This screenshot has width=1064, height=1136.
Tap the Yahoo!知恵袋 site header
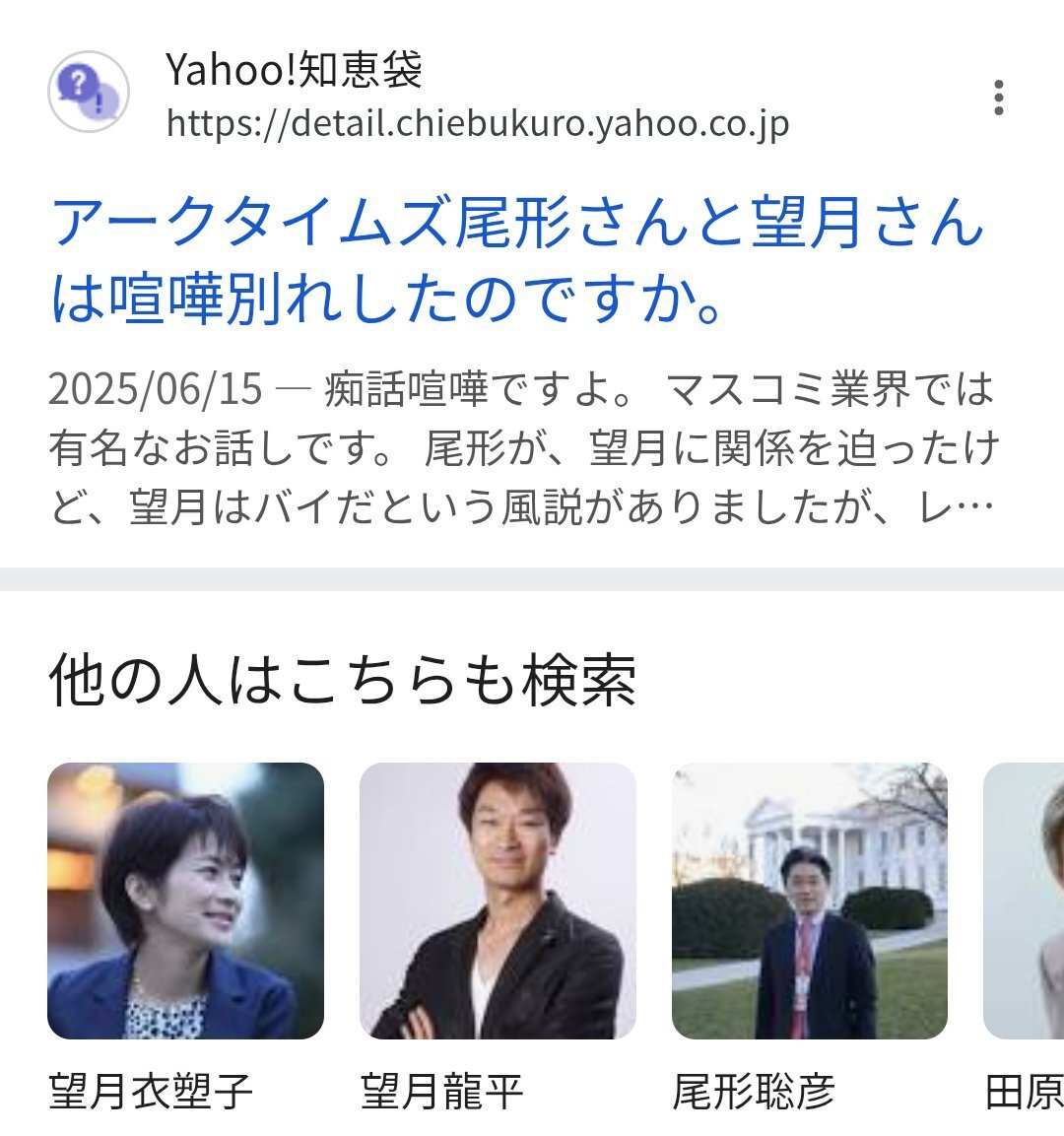tap(294, 71)
